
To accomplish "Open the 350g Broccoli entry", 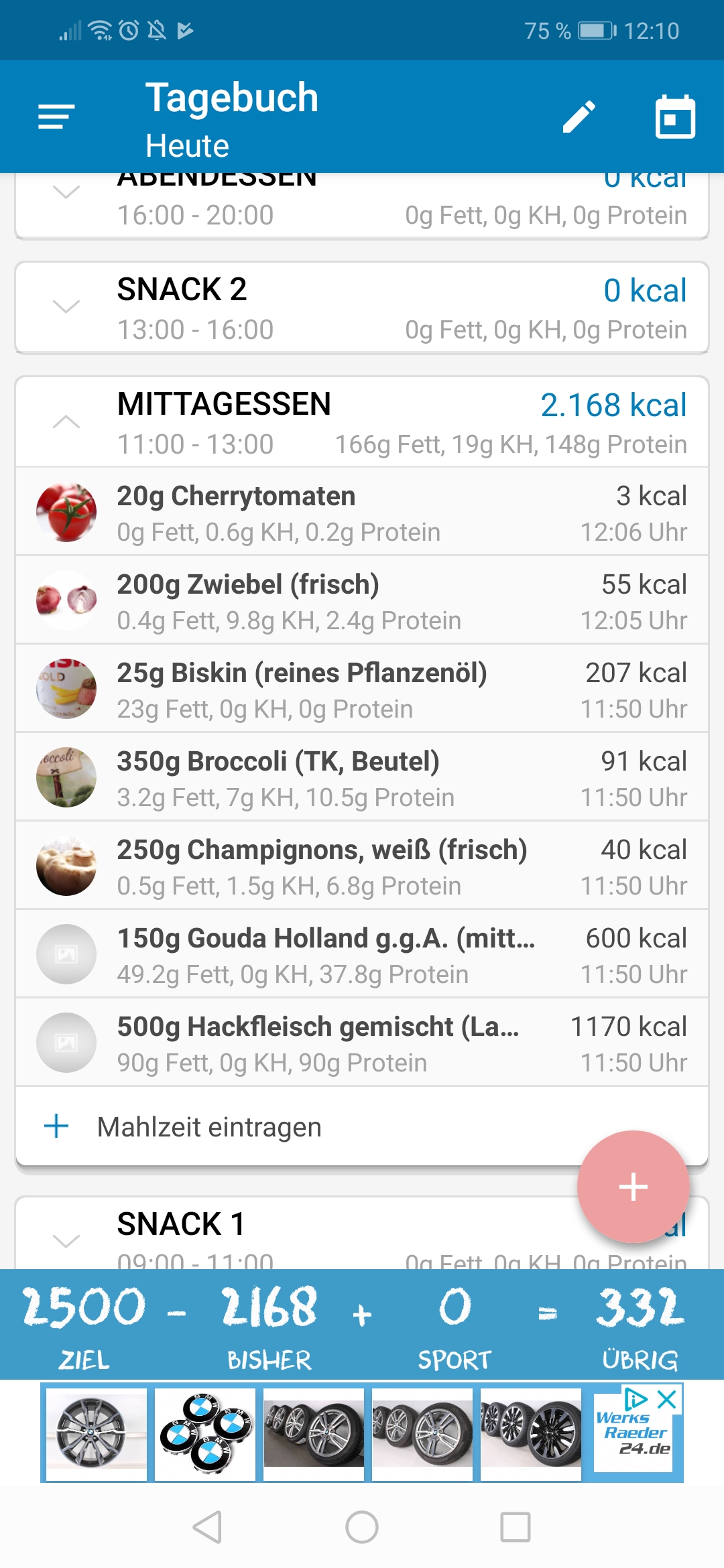I will pos(362,777).
